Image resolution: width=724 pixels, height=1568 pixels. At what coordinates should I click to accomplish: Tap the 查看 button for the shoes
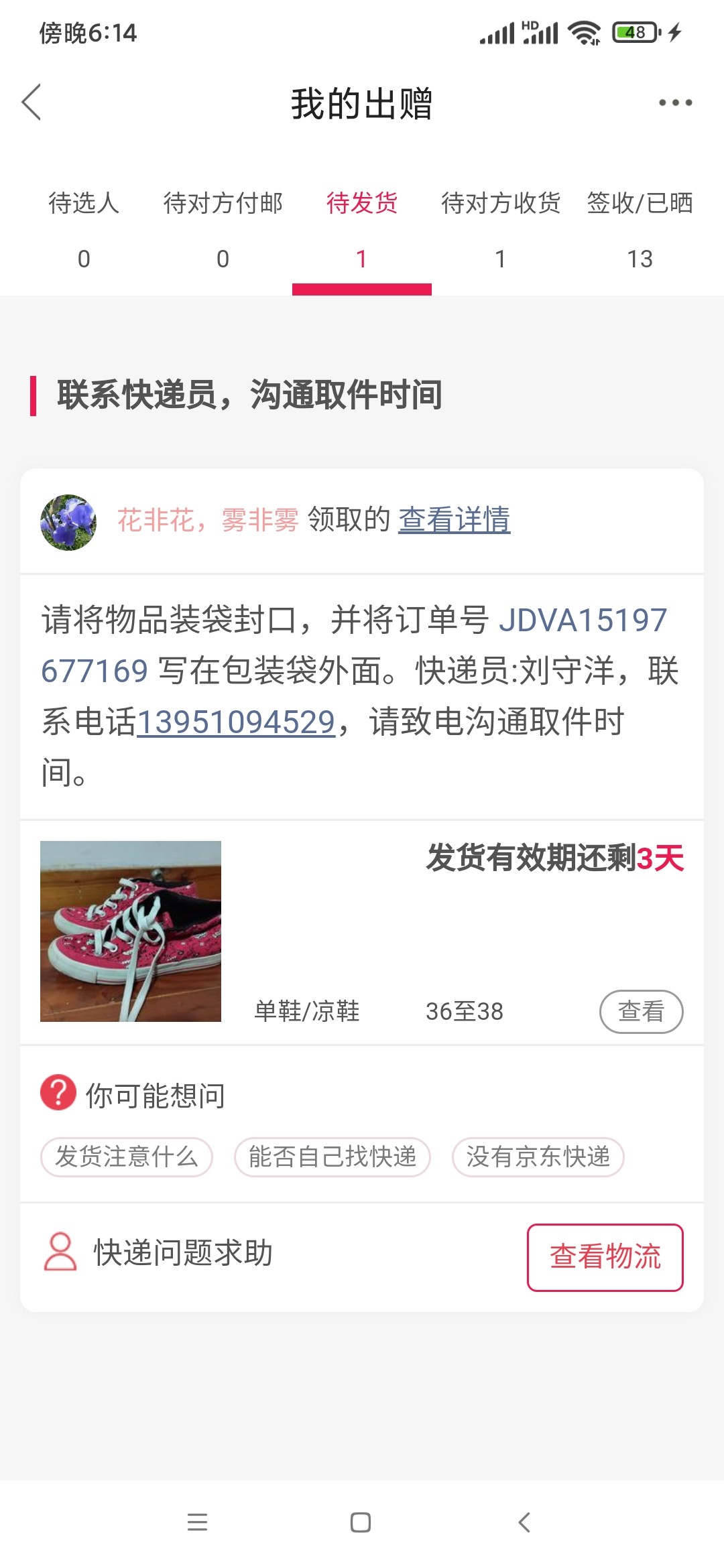click(x=641, y=1011)
